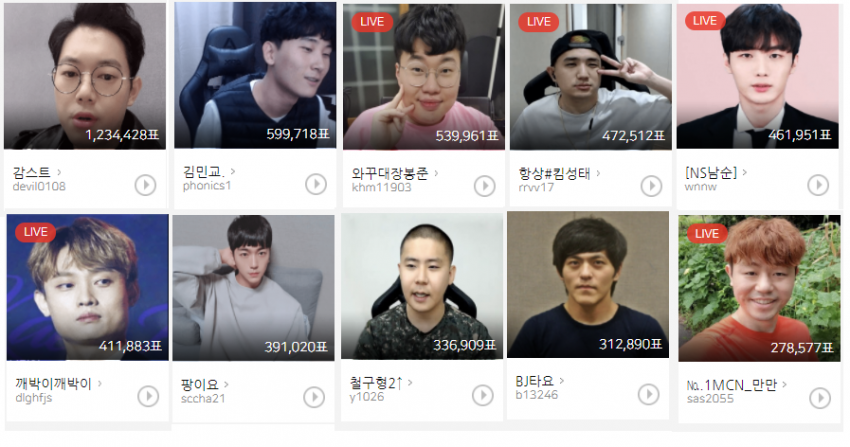
Task: Open 김민교.'s channel link
Action: click(x=205, y=172)
